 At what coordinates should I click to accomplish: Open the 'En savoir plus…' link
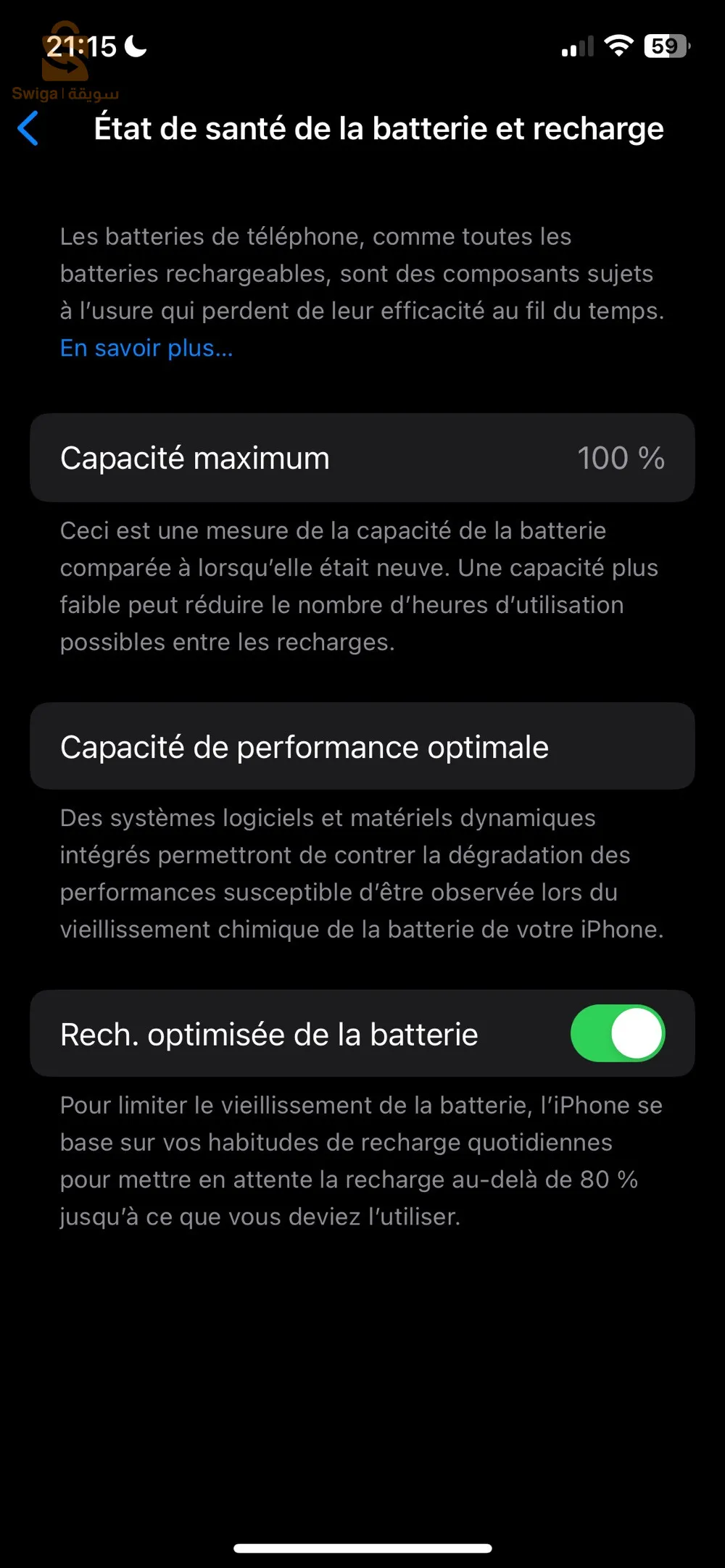(146, 349)
